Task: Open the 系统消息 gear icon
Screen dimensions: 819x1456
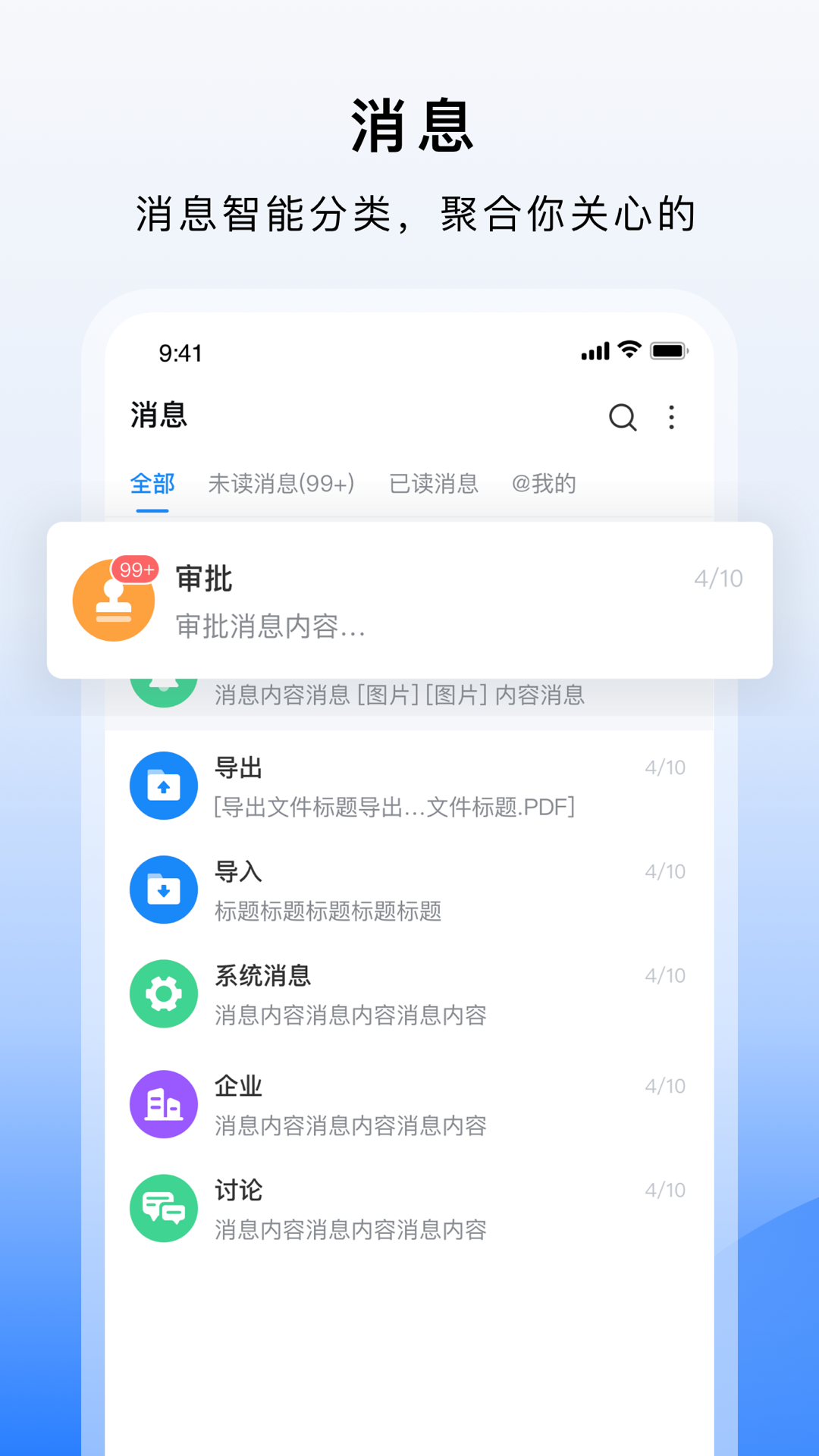Action: point(164,994)
